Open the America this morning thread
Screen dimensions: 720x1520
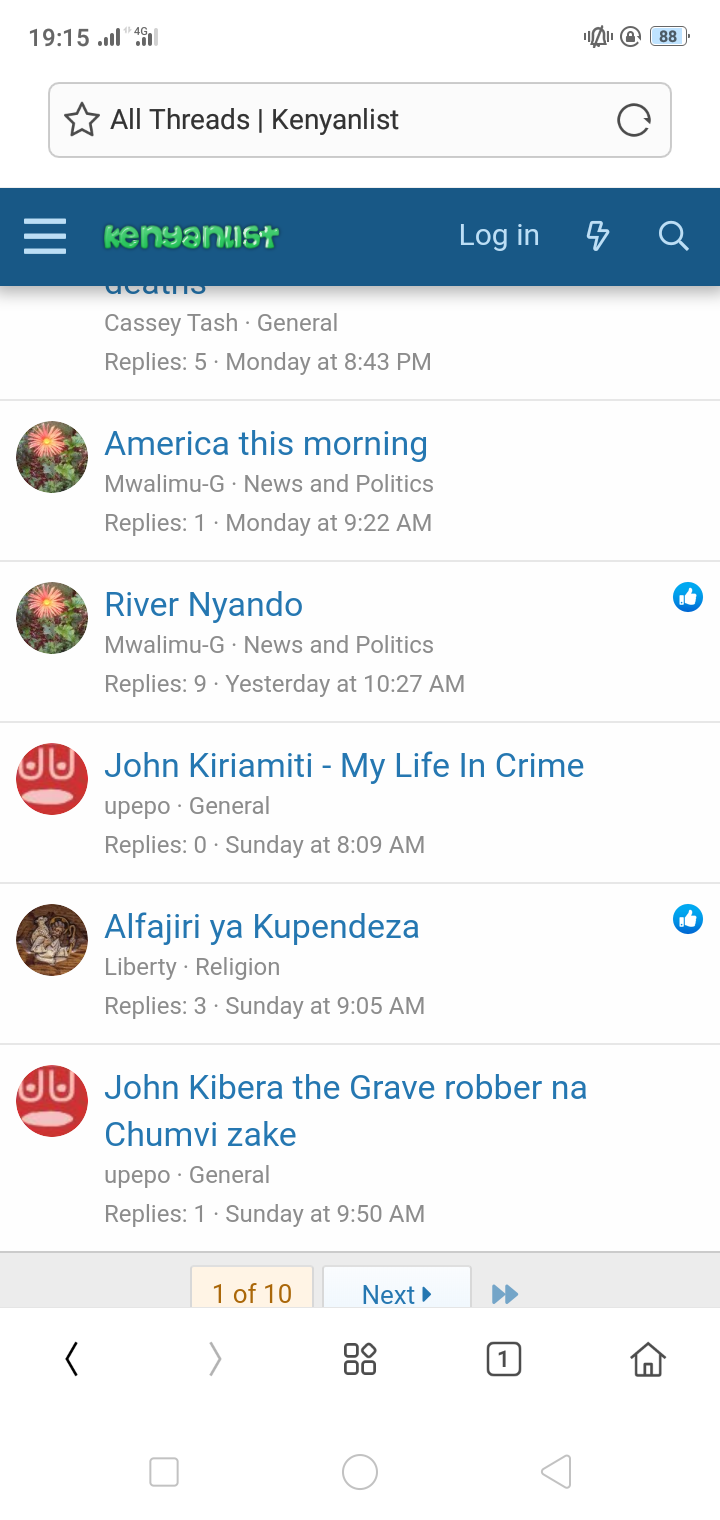[266, 443]
